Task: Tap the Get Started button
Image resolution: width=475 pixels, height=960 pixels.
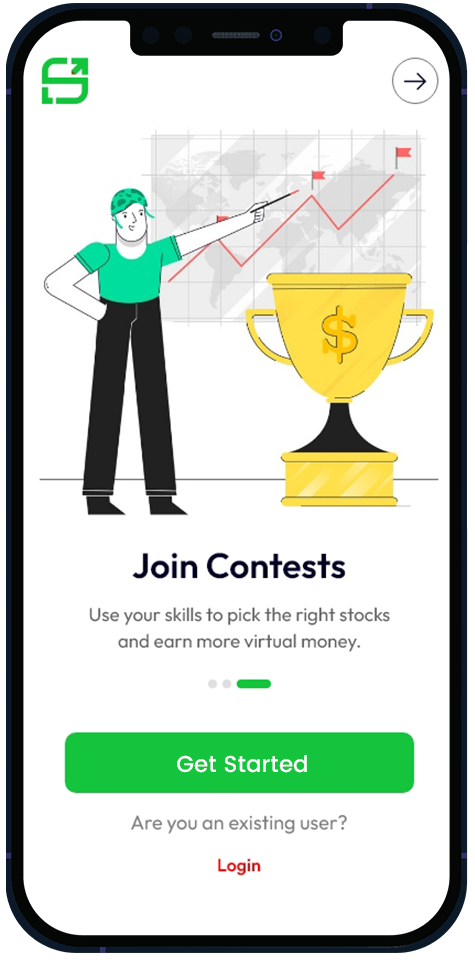Action: coord(239,763)
